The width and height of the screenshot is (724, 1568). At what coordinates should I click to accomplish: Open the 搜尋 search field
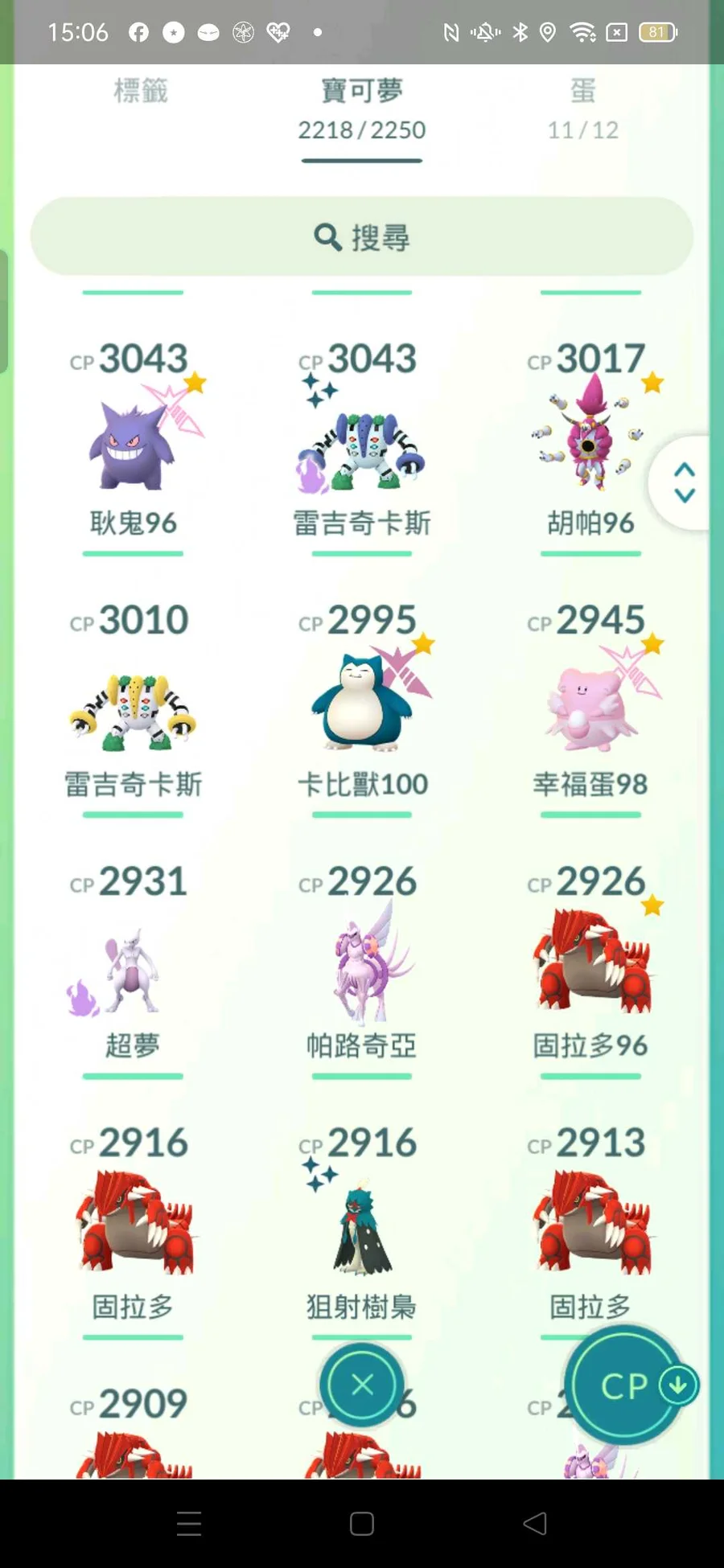tap(361, 237)
